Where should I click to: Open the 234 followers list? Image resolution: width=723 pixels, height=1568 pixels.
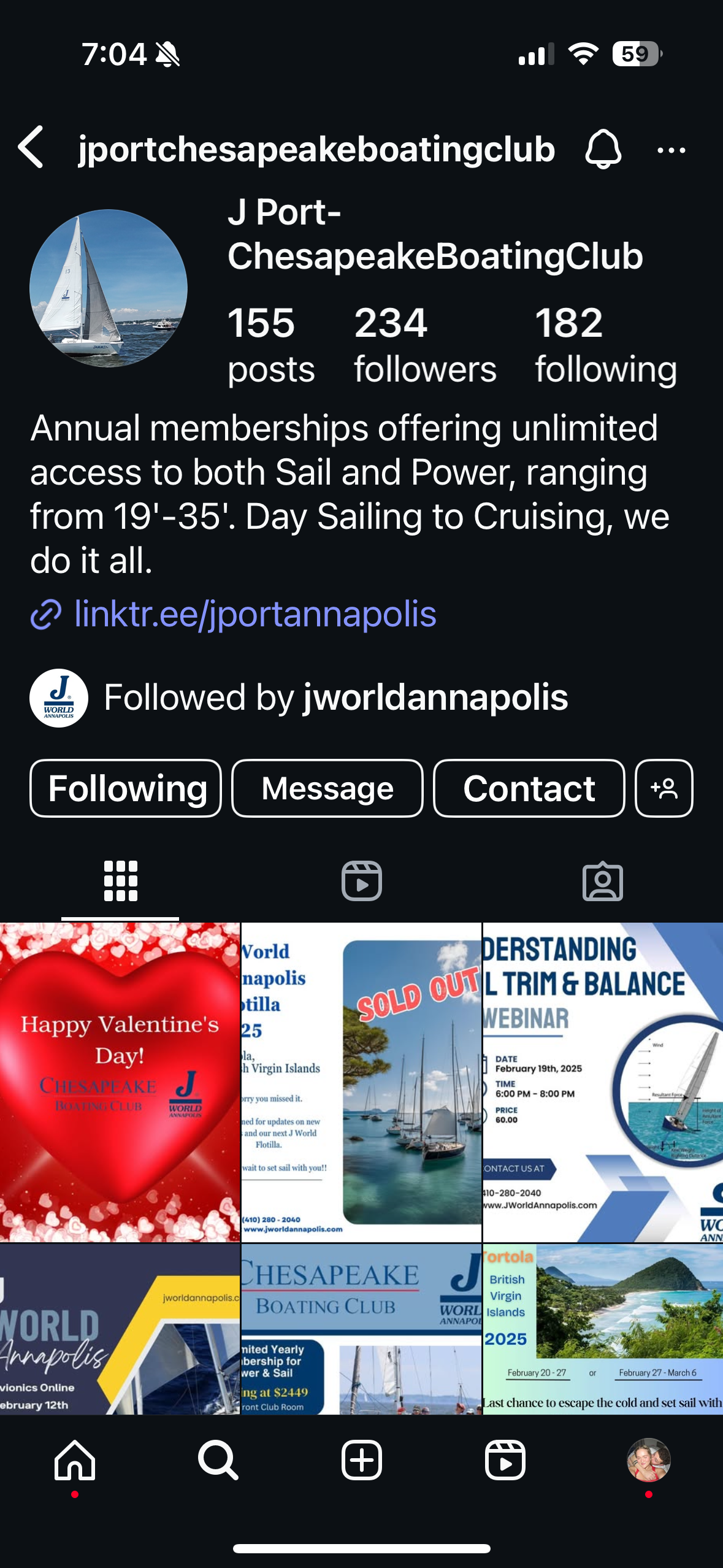click(424, 345)
